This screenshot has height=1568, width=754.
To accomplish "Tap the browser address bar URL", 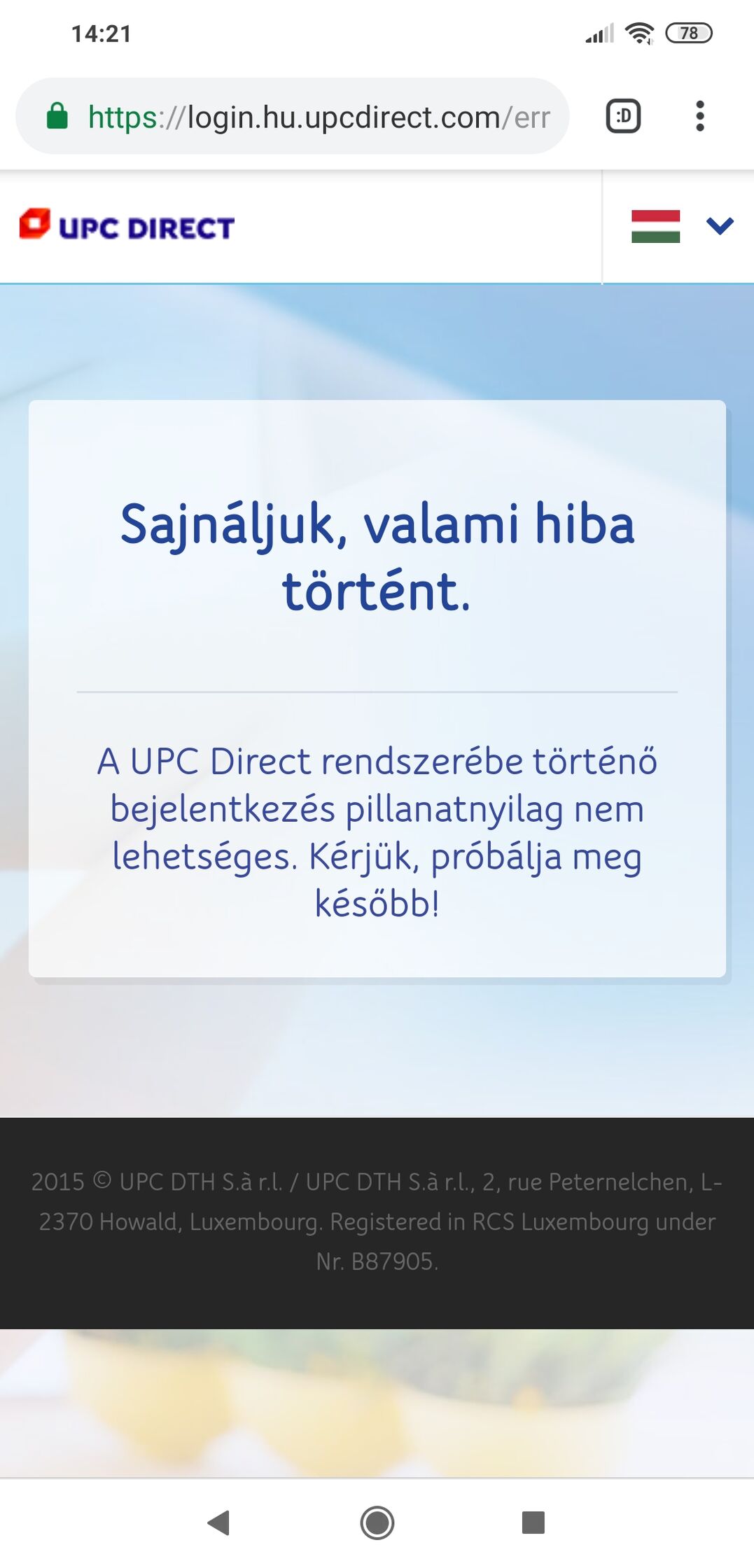I will click(319, 117).
